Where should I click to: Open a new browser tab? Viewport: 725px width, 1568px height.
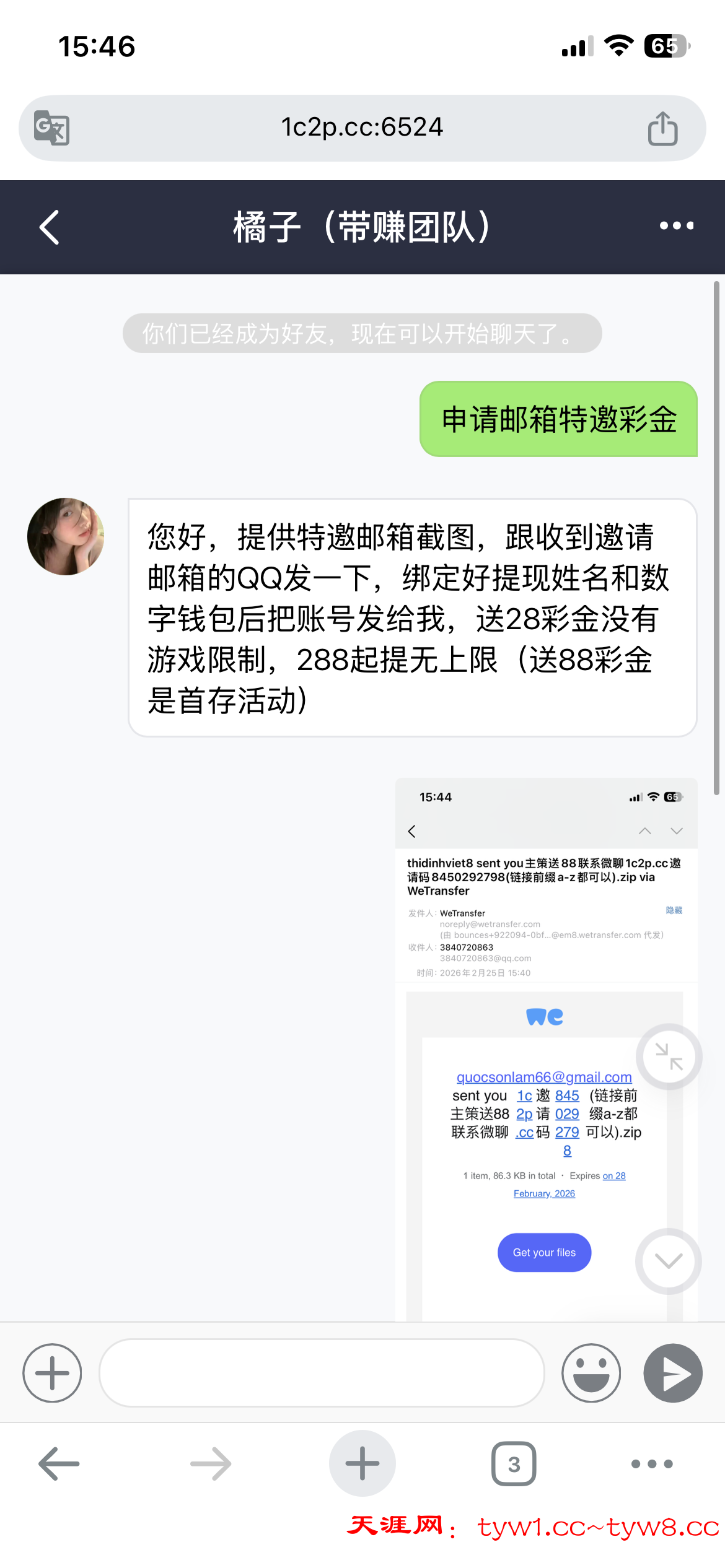pyautogui.click(x=362, y=1464)
